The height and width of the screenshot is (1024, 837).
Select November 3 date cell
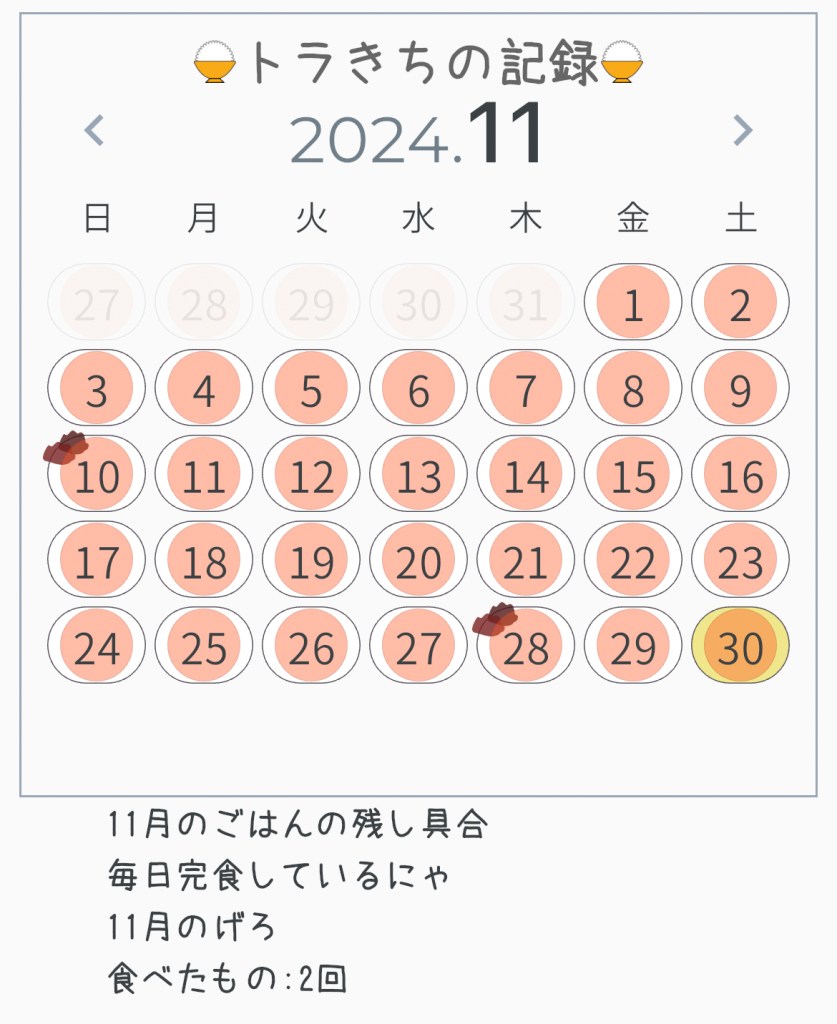pyautogui.click(x=97, y=391)
